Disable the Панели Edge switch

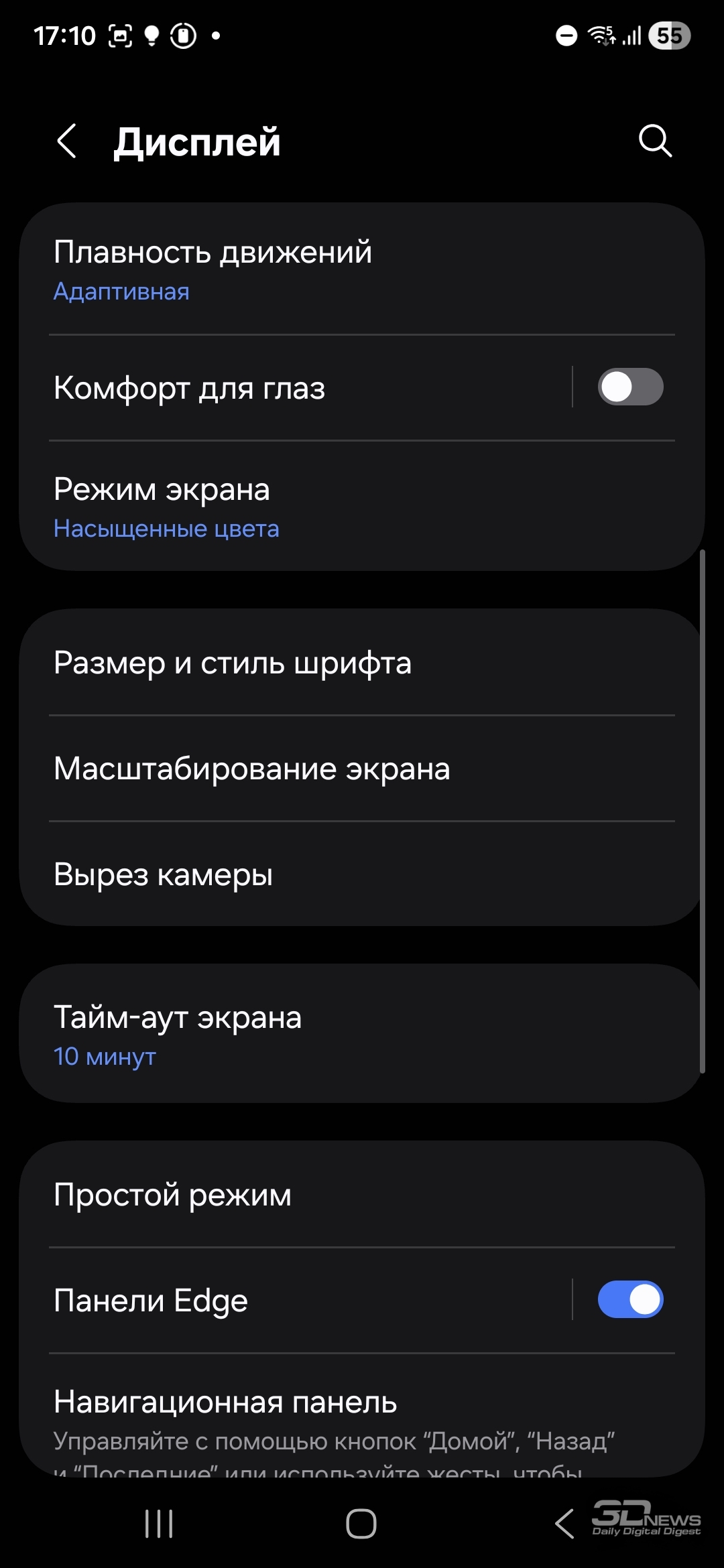pos(630,1299)
